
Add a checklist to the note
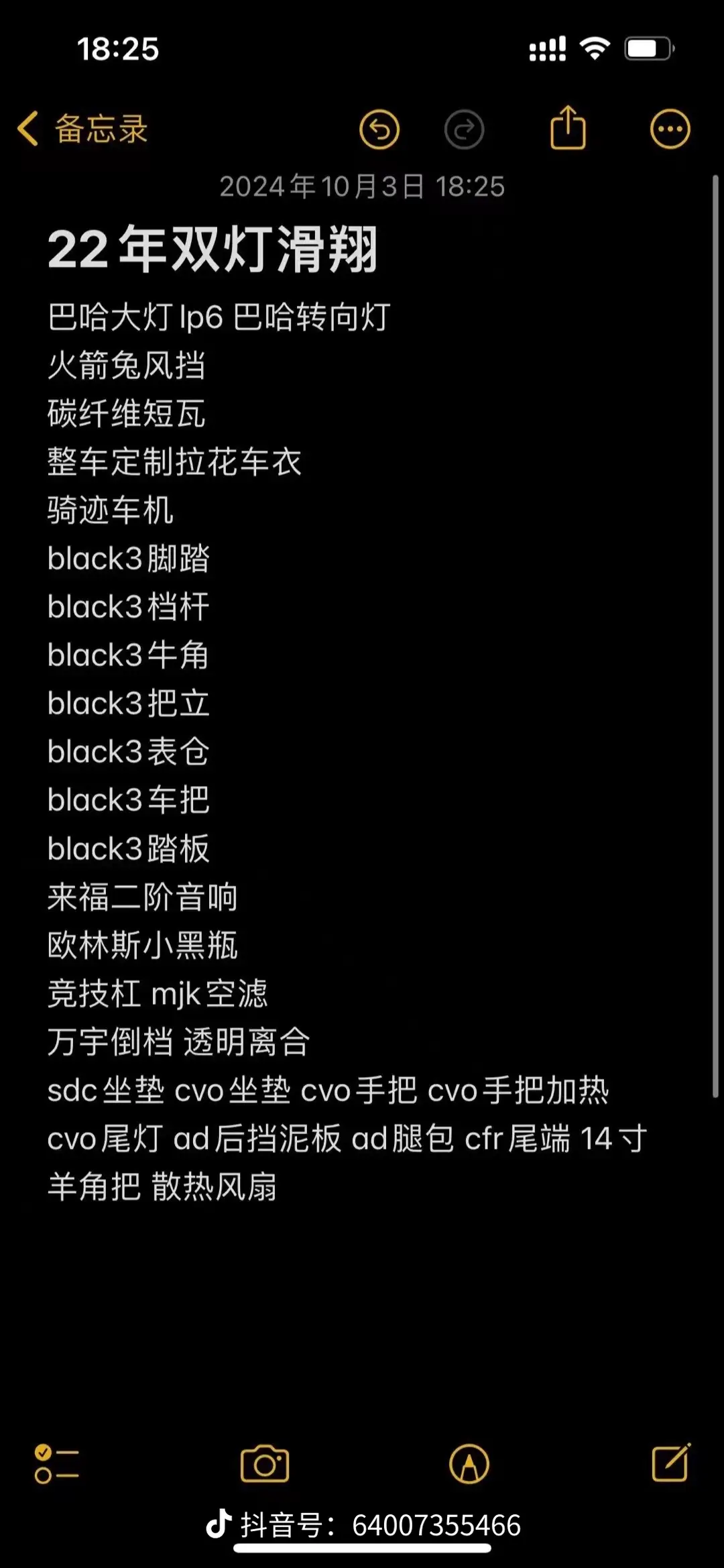[x=57, y=1463]
